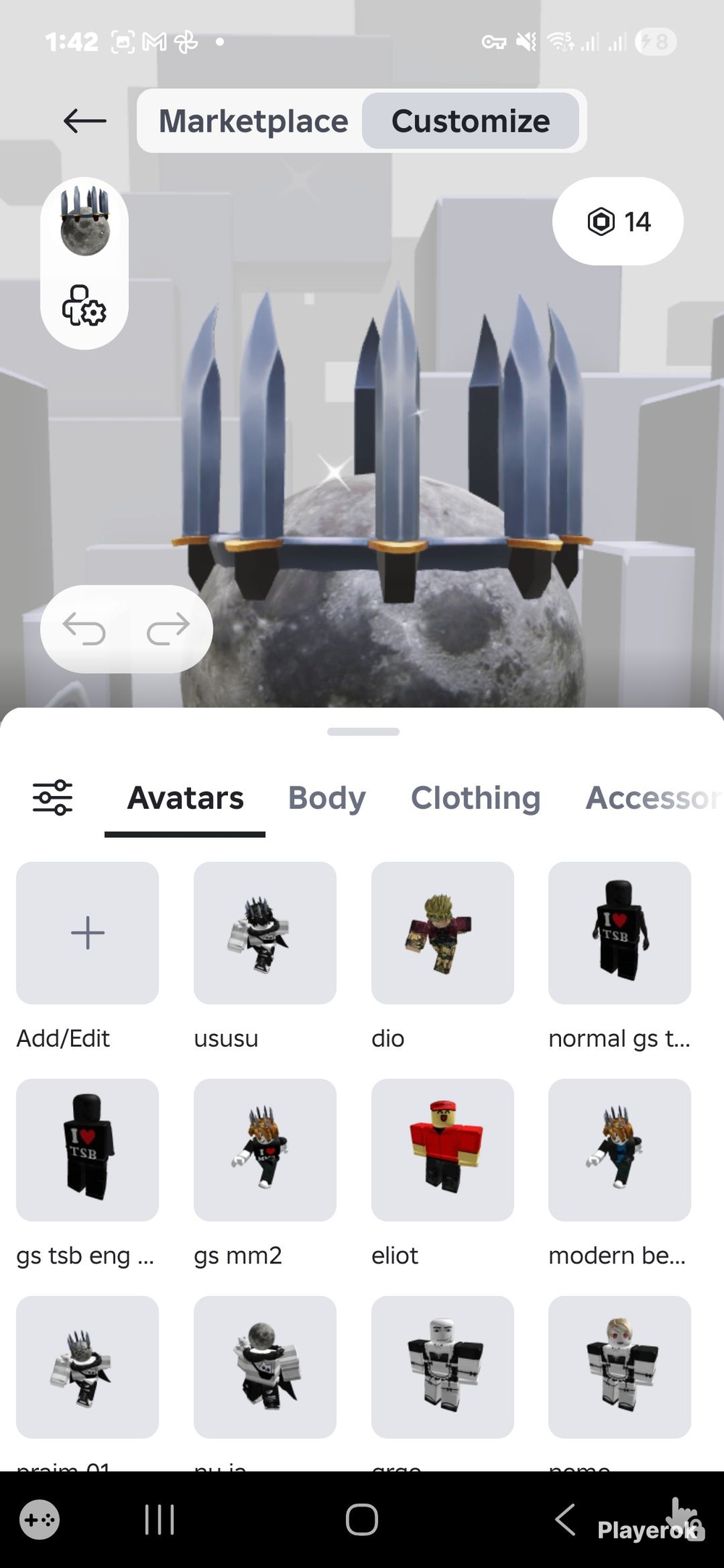Pick the modern be... avatar

(x=620, y=1150)
